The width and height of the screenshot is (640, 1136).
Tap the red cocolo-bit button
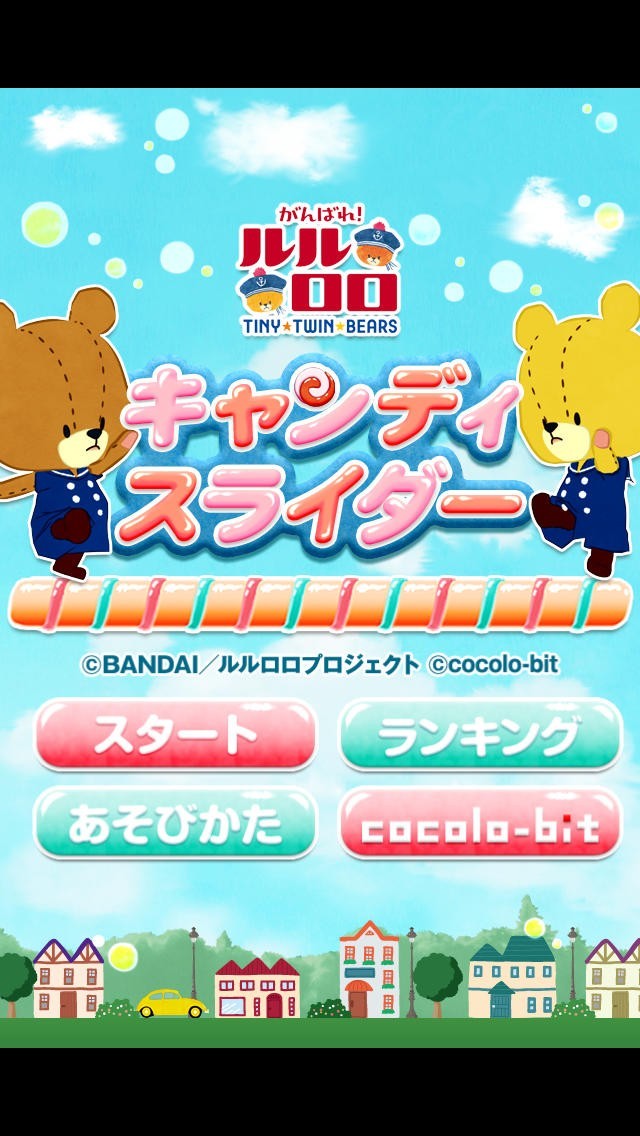(481, 824)
